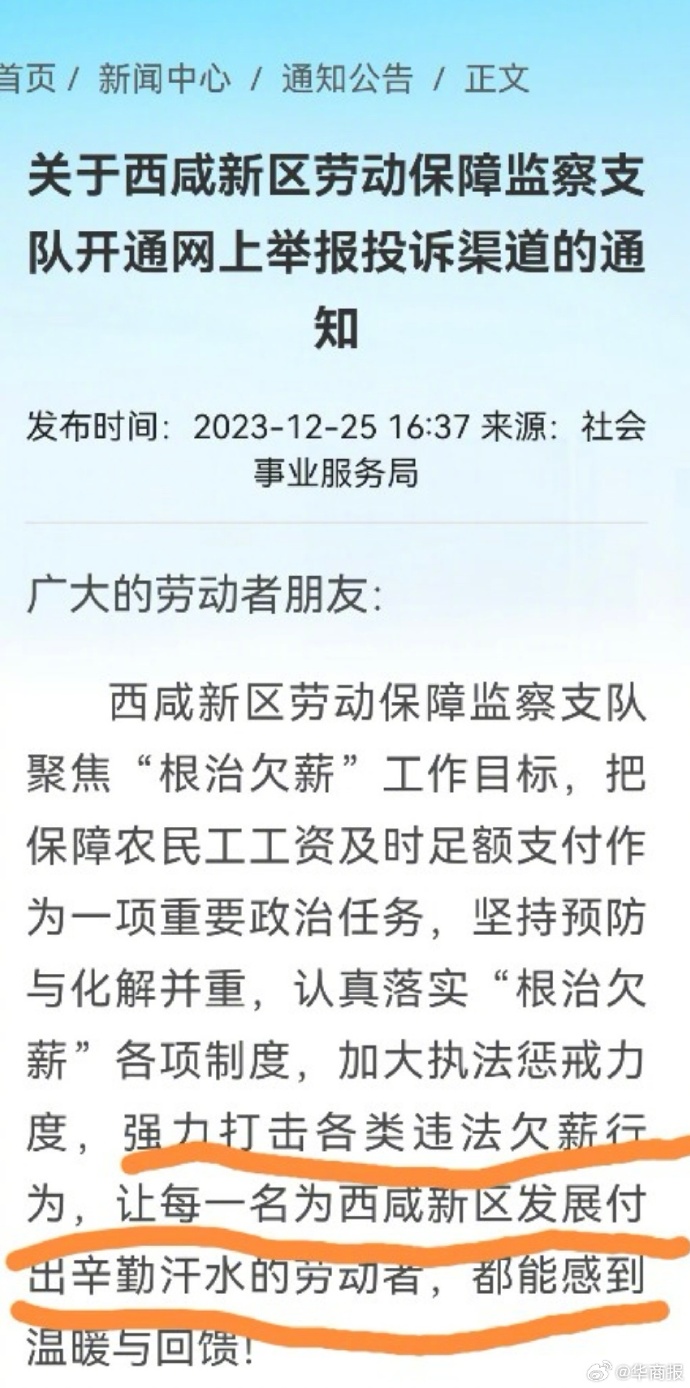
Task: Go to 首页 in the breadcrumb
Action: click(27, 78)
